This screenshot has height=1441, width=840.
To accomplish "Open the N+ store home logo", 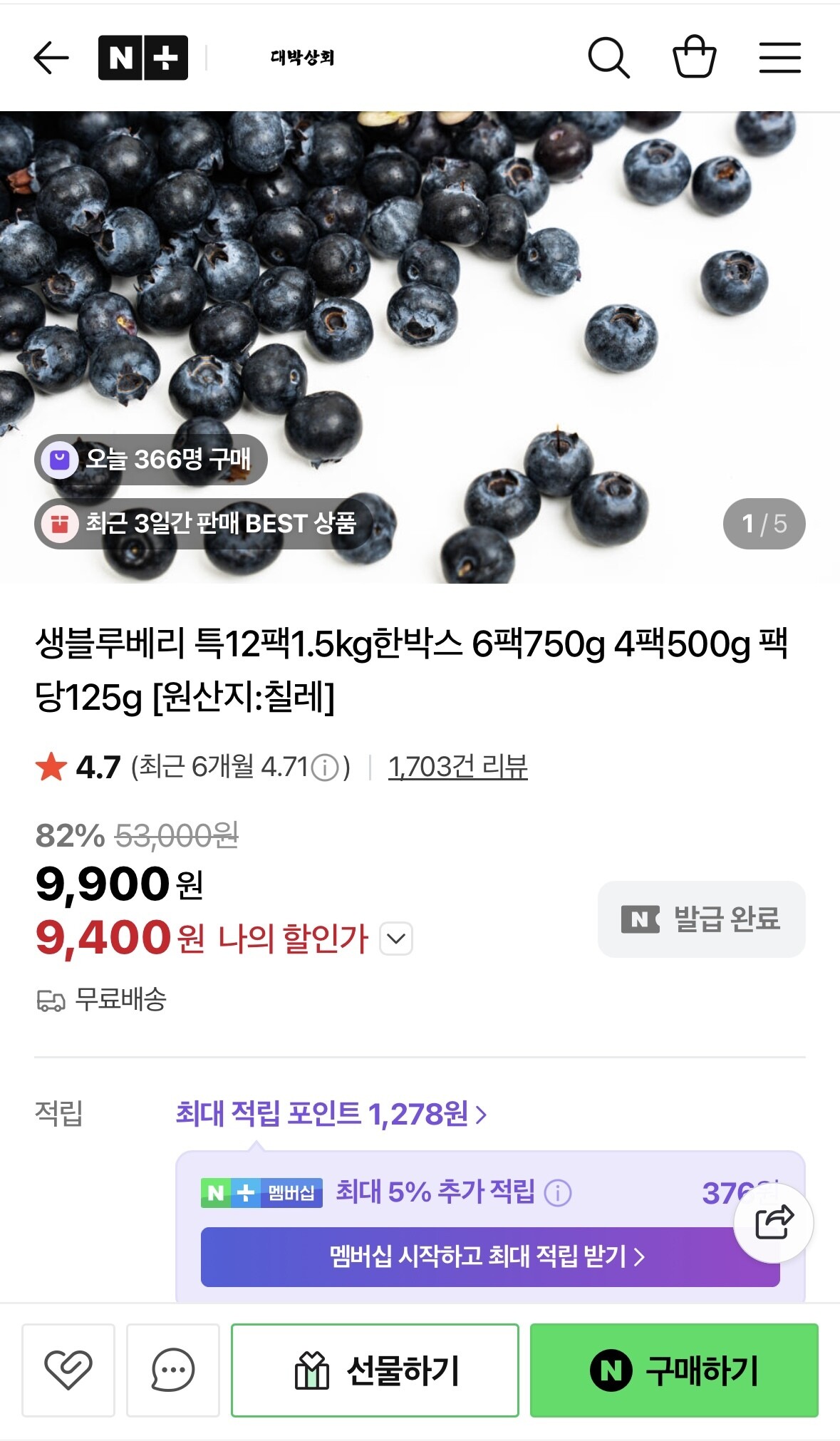I will (x=142, y=58).
